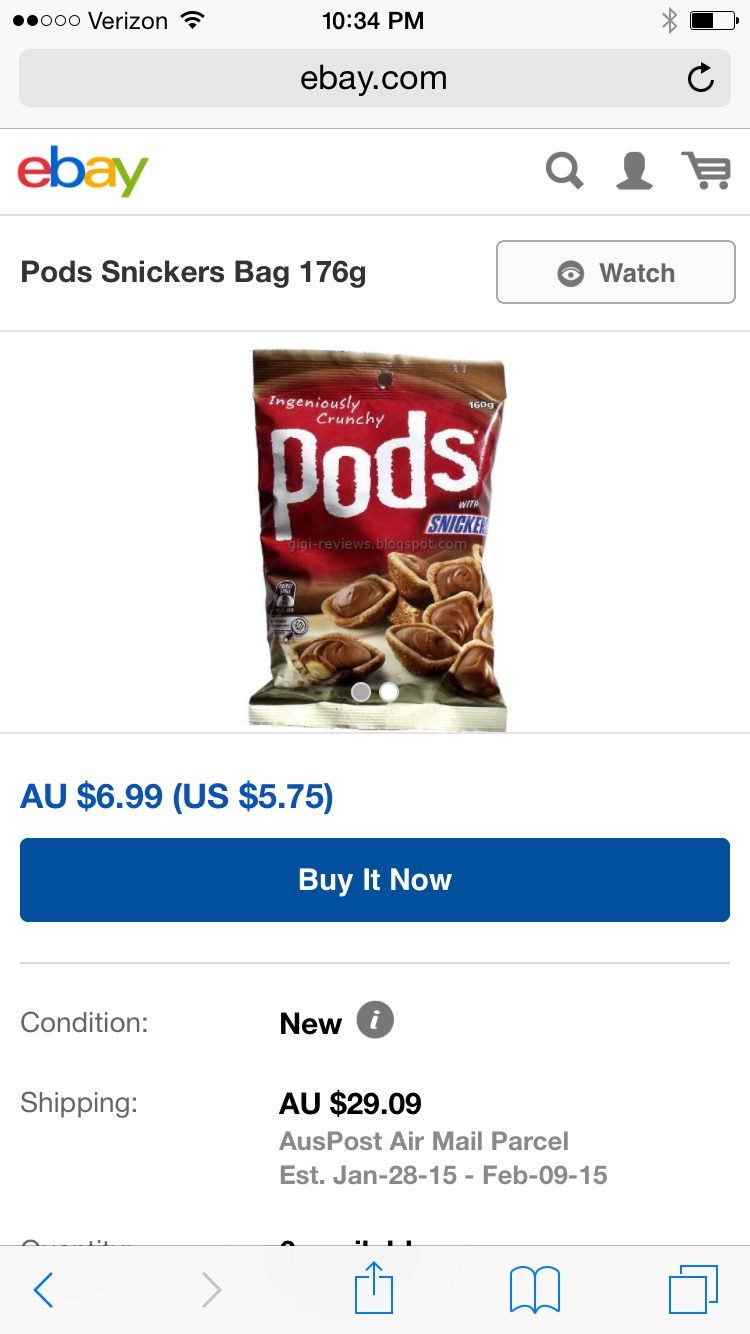This screenshot has width=750, height=1334.
Task: Open Safari bookmarks
Action: click(x=535, y=1290)
